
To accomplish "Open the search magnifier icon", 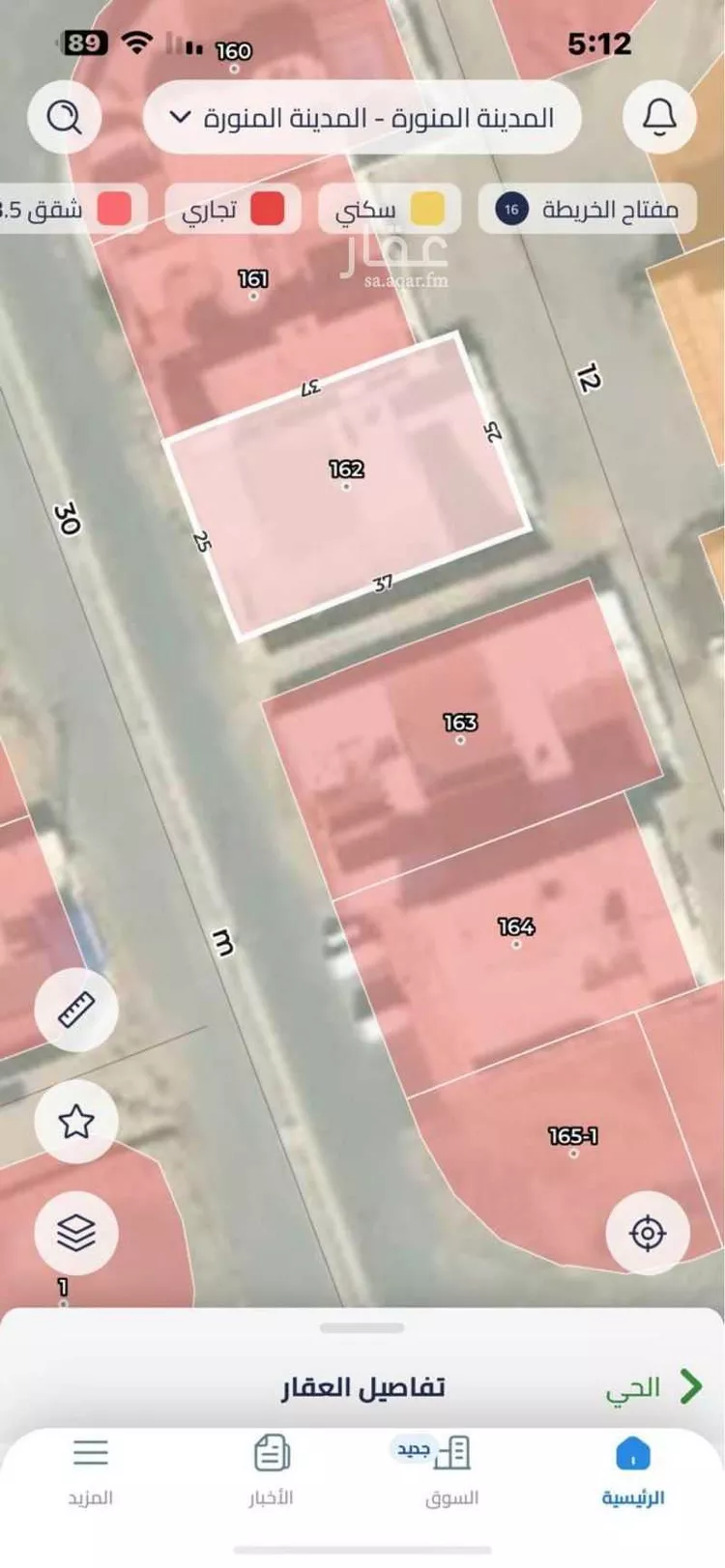I will click(x=65, y=118).
